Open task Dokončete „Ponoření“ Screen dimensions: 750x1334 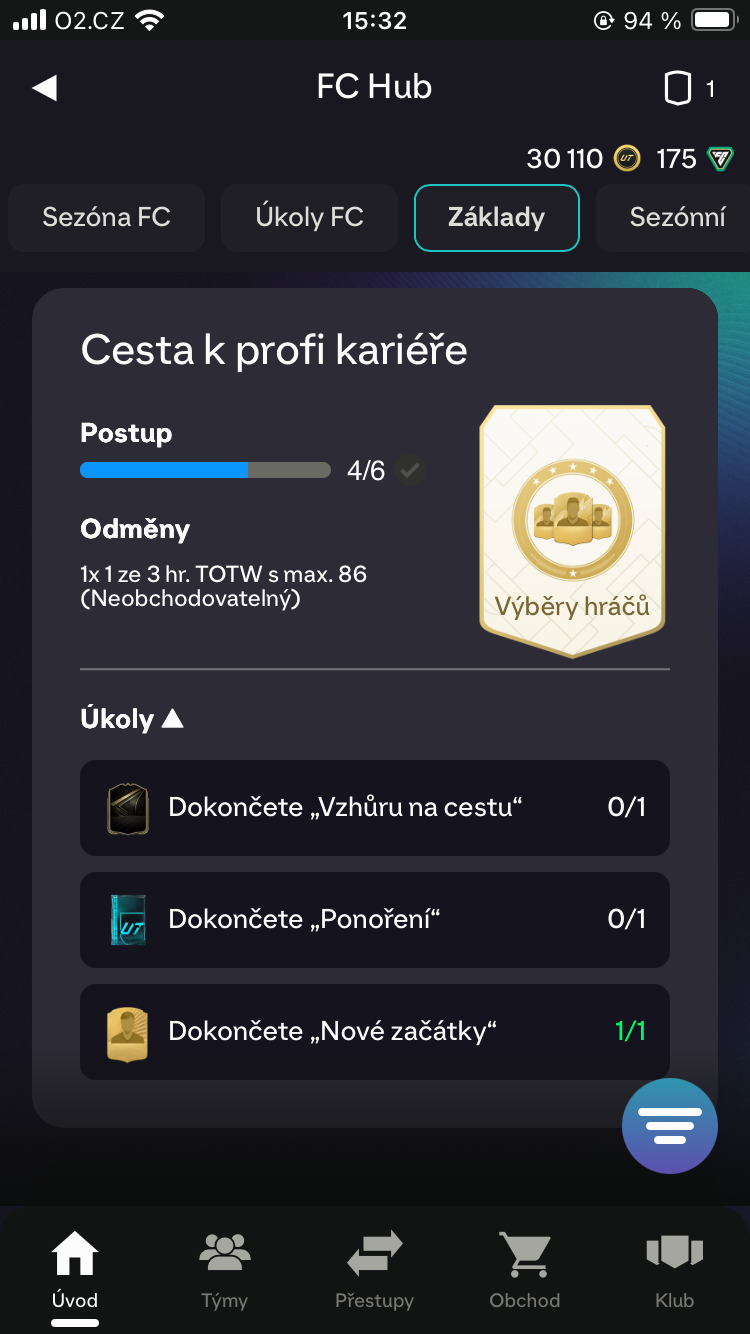tap(375, 920)
